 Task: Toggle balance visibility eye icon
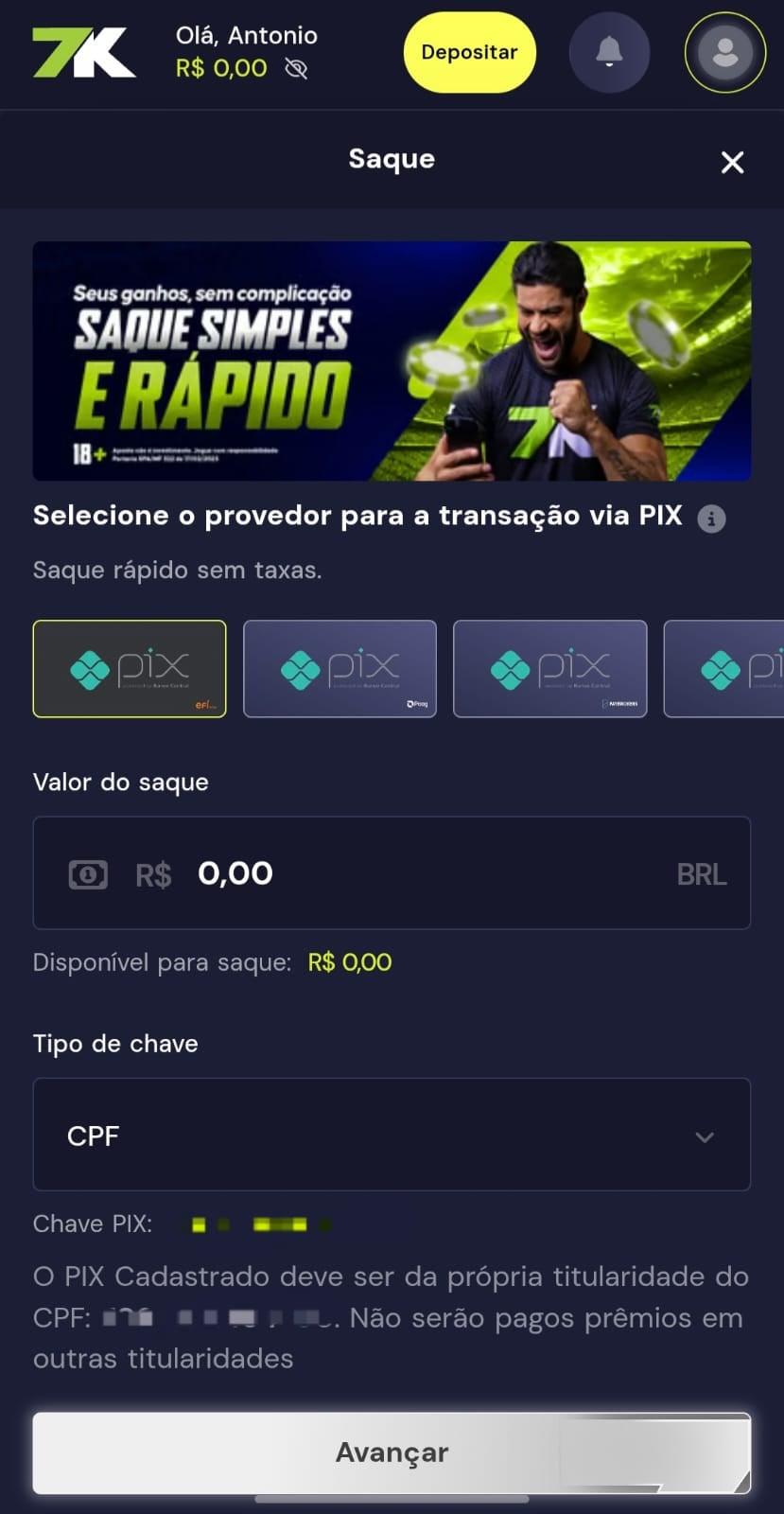pos(295,68)
